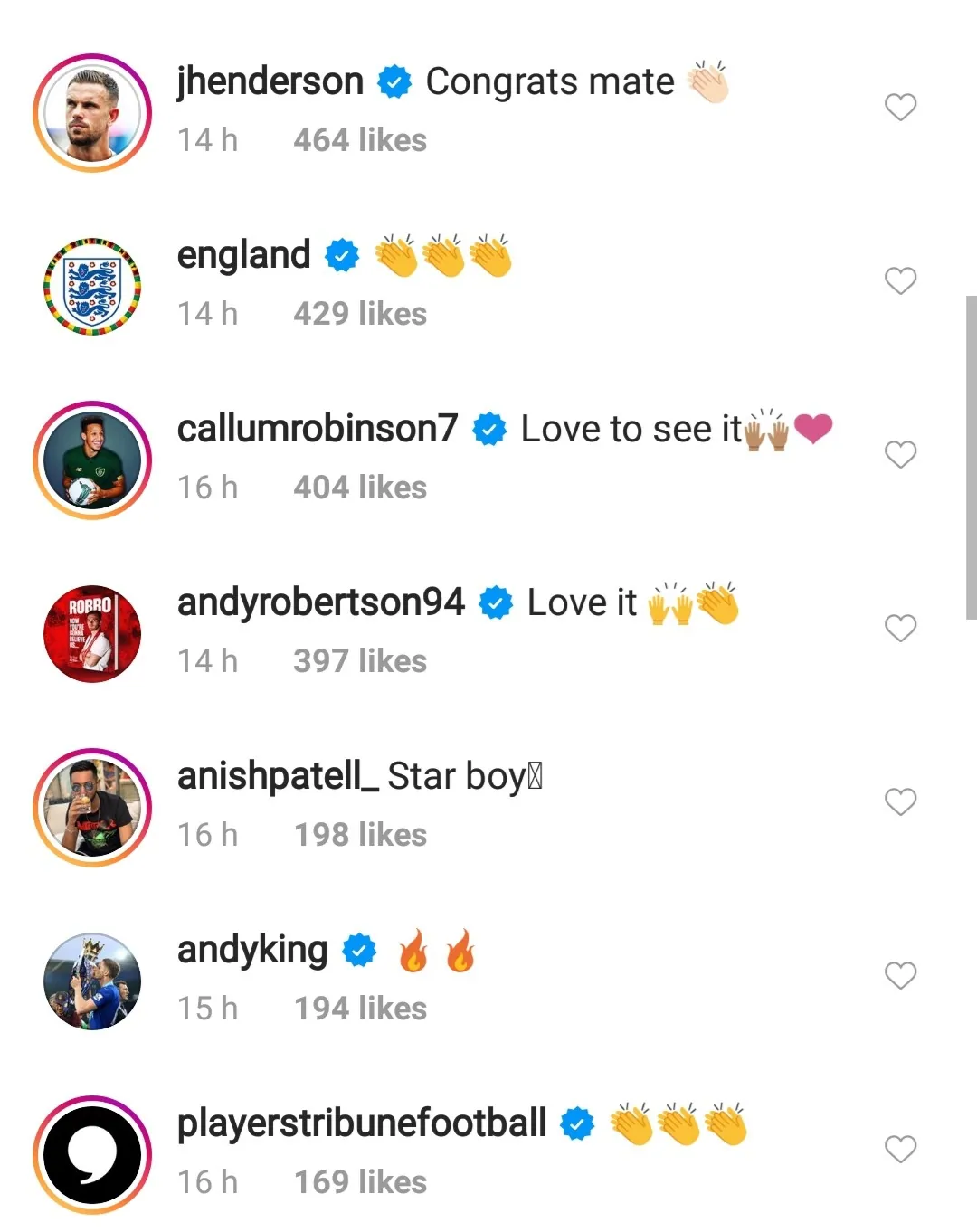The height and width of the screenshot is (1232, 977).
Task: Like jhenderson's comment with the heart
Action: tap(900, 107)
